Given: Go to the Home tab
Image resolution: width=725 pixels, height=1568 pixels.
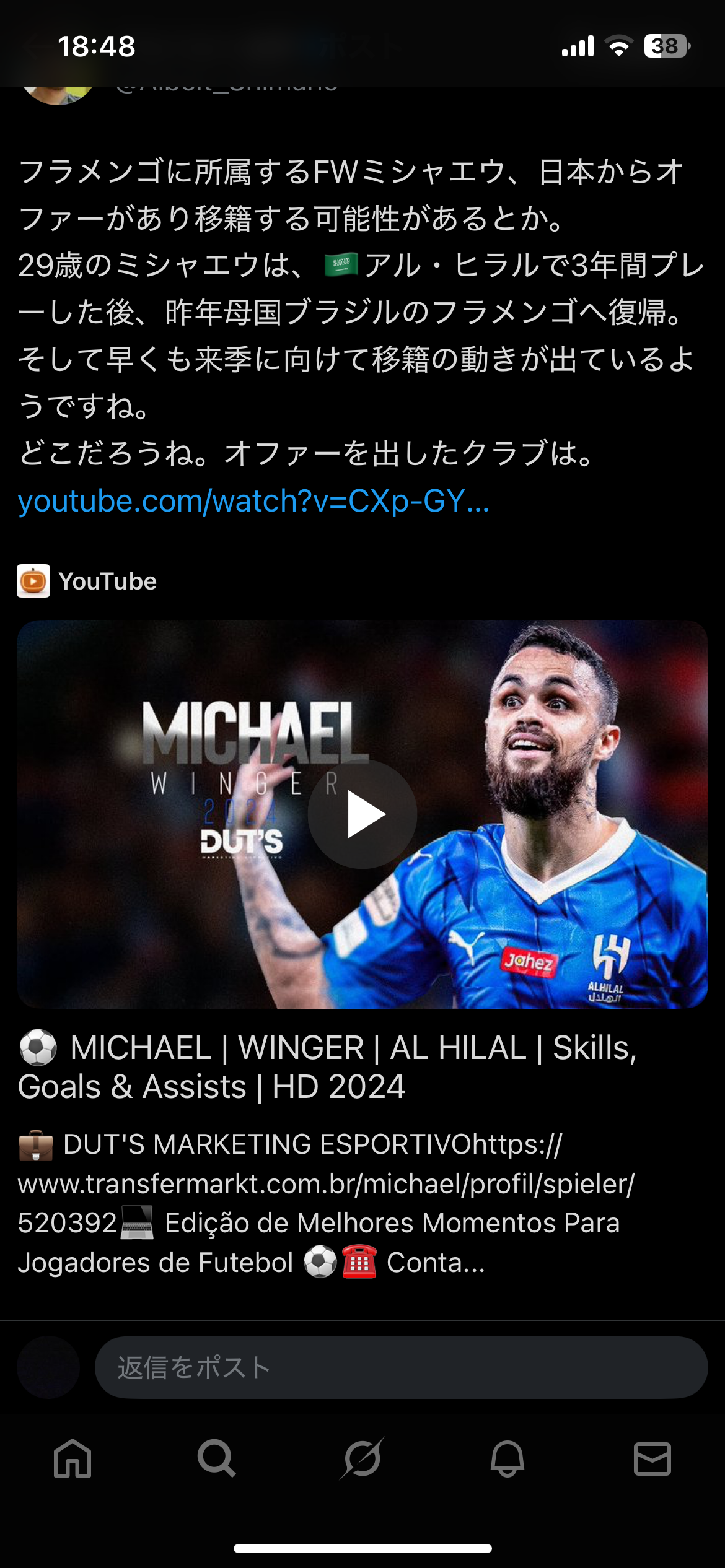Looking at the screenshot, I should pyautogui.click(x=72, y=1458).
